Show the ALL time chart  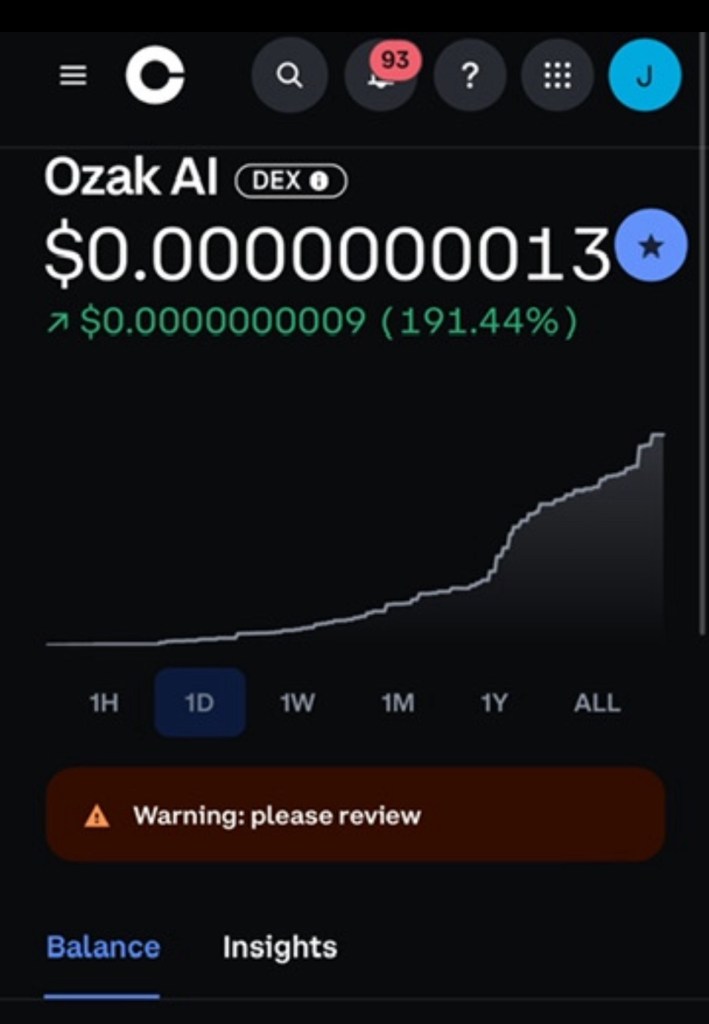[x=596, y=703]
